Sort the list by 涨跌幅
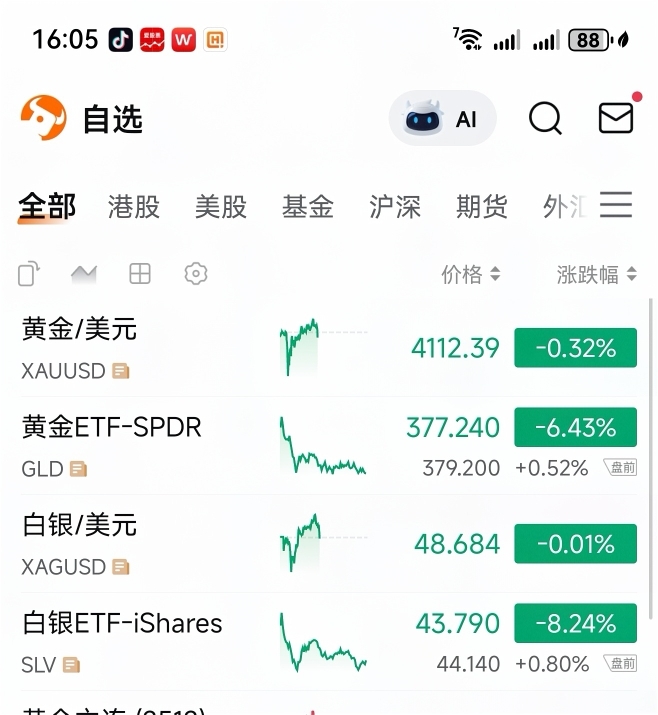 [x=596, y=275]
